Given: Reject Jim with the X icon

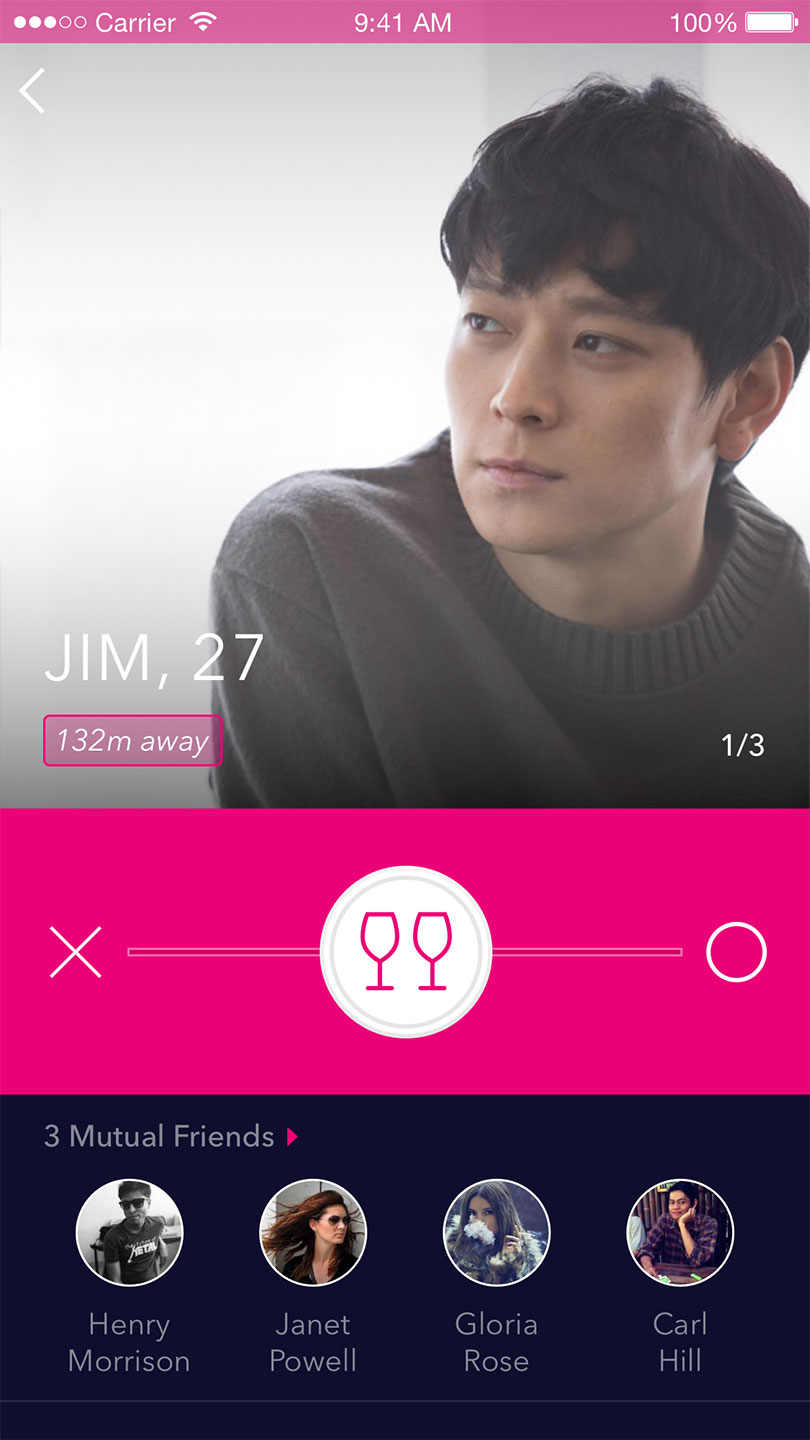Looking at the screenshot, I should [76, 952].
